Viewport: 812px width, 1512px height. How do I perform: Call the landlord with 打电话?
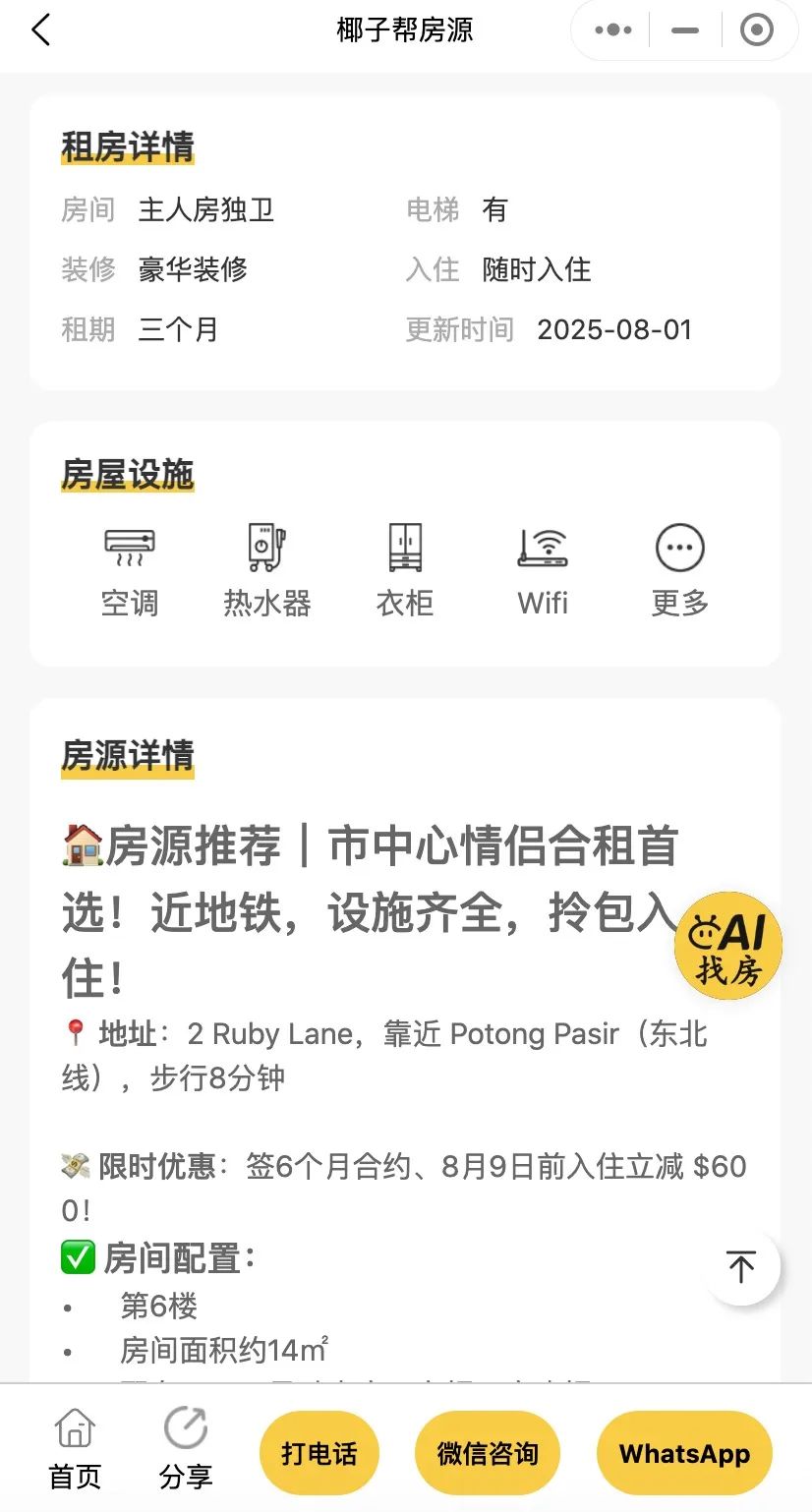pyautogui.click(x=319, y=1454)
